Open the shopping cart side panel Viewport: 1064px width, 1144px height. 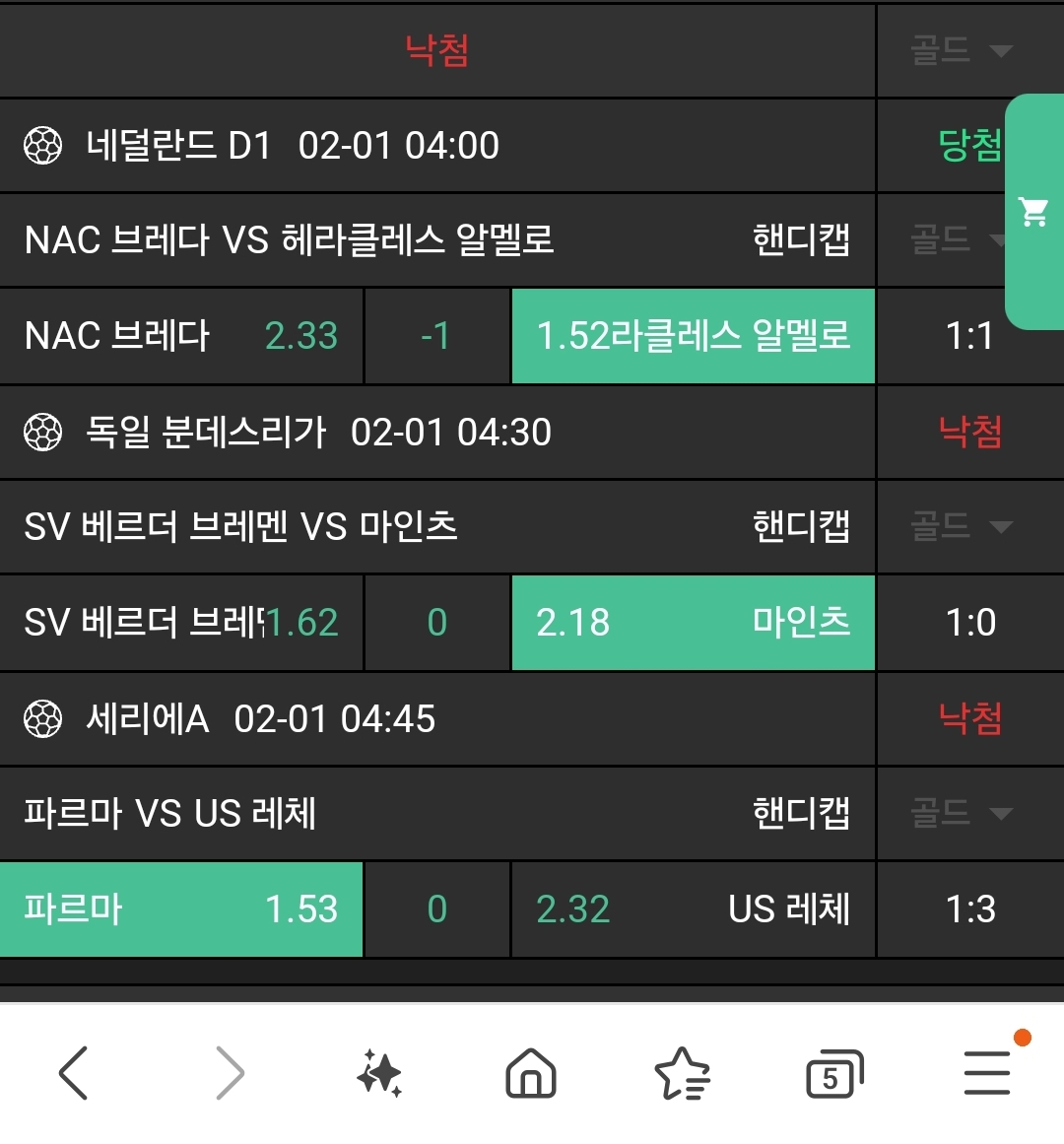pyautogui.click(x=1033, y=212)
